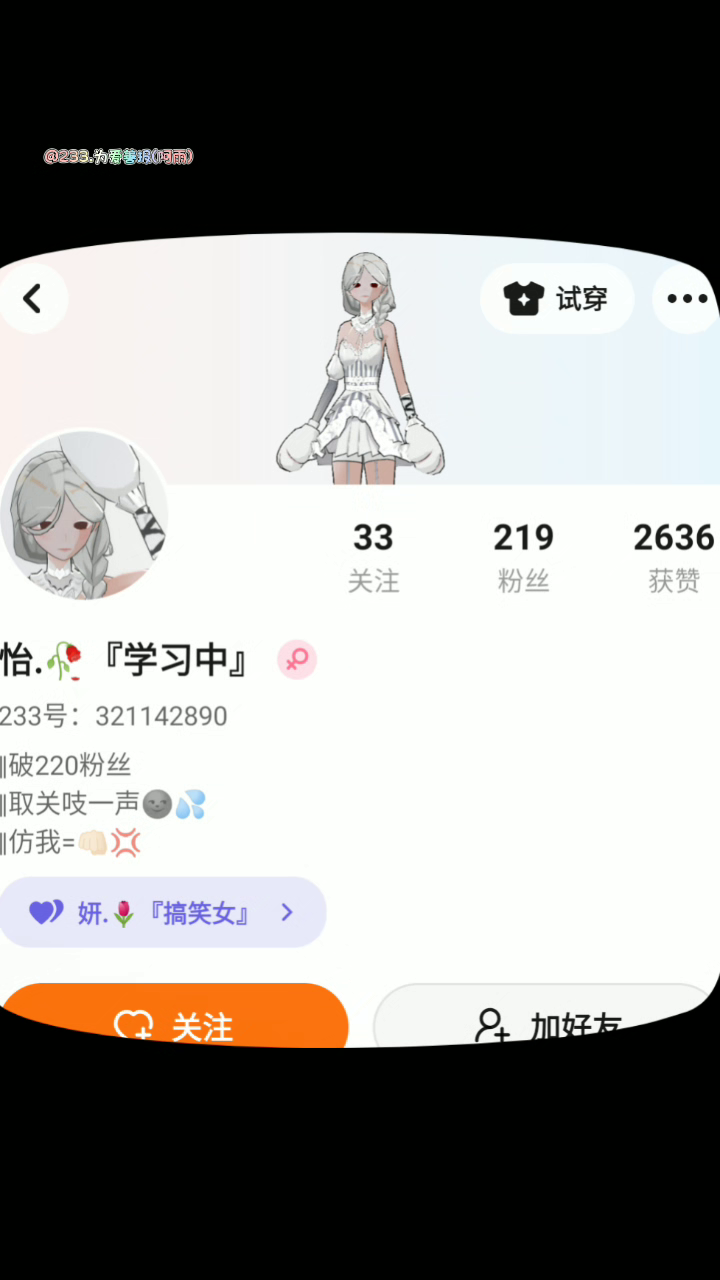This screenshot has height=1280, width=720.
Task: Tap 加好友 to add as friend
Action: (546, 1016)
